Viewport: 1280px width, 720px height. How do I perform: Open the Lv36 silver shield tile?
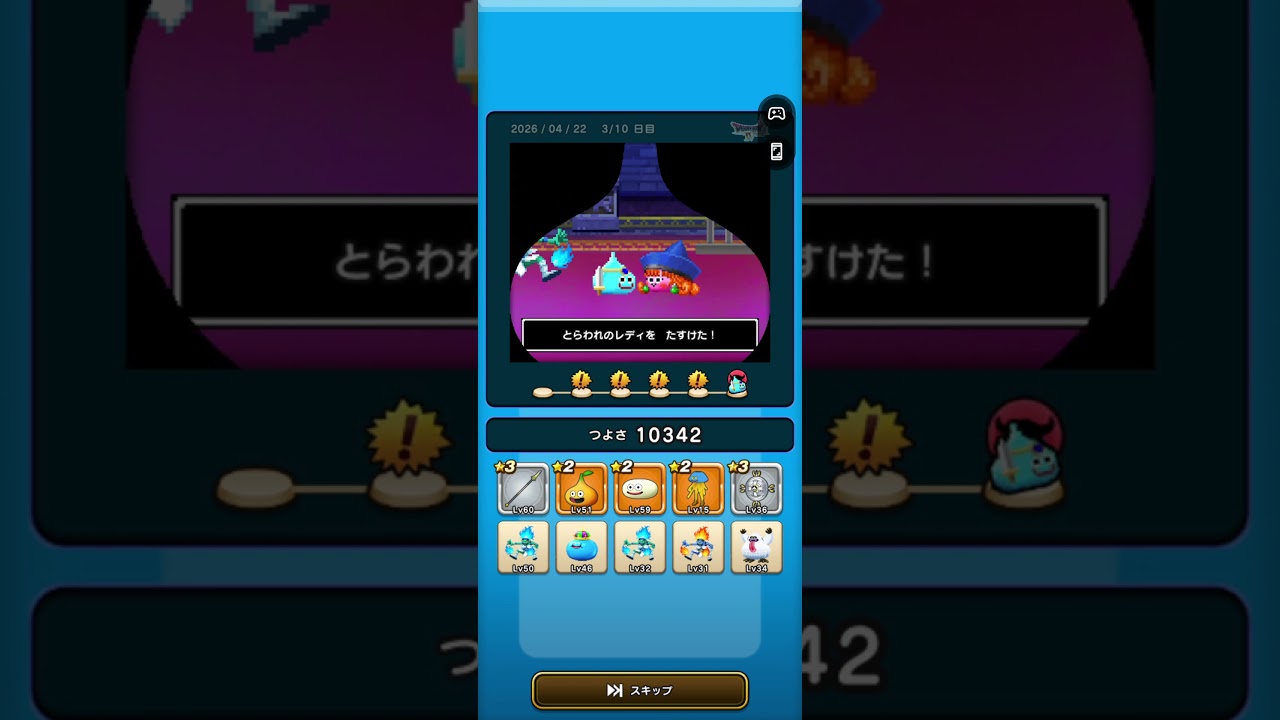756,489
